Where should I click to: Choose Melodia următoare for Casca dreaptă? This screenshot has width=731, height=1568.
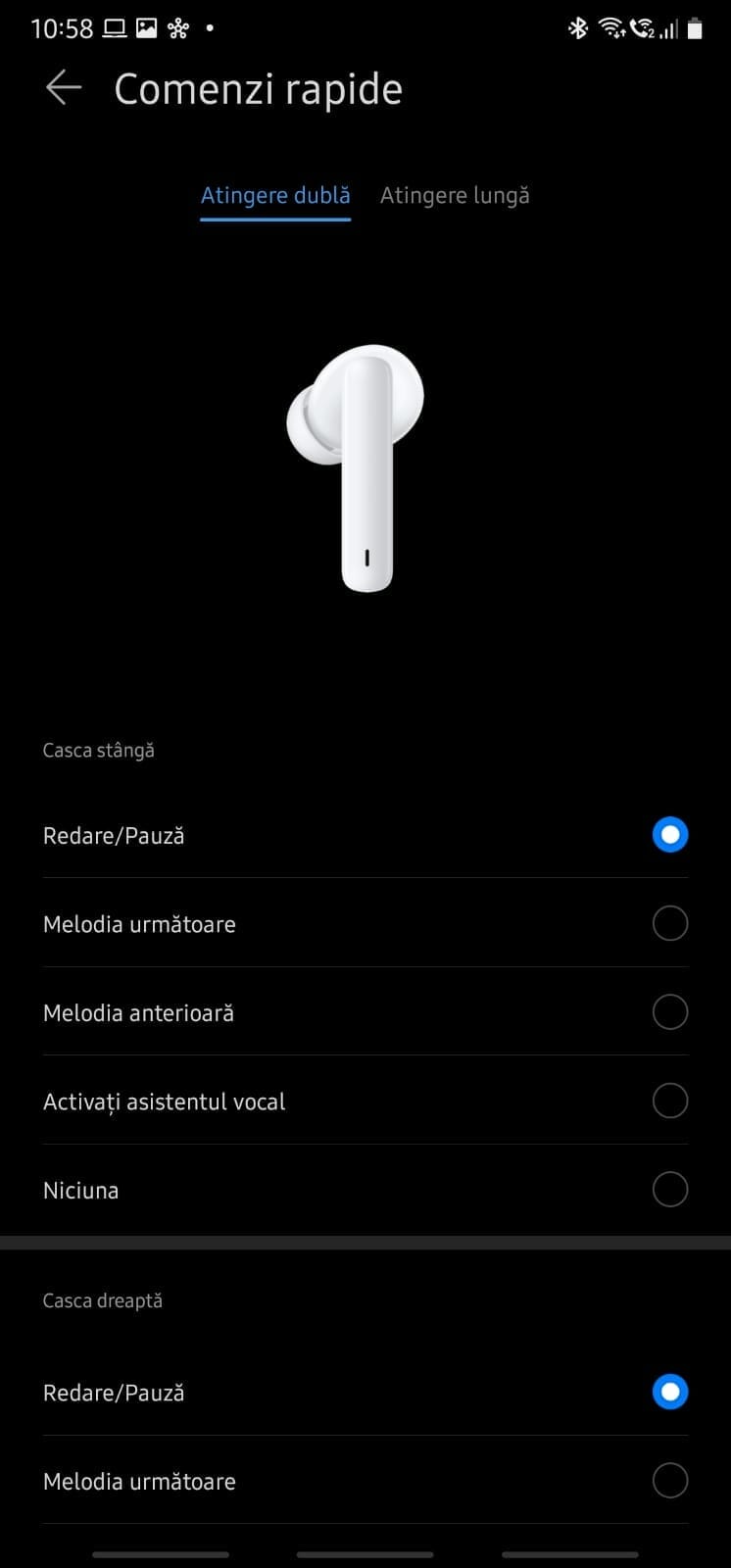tap(669, 1481)
